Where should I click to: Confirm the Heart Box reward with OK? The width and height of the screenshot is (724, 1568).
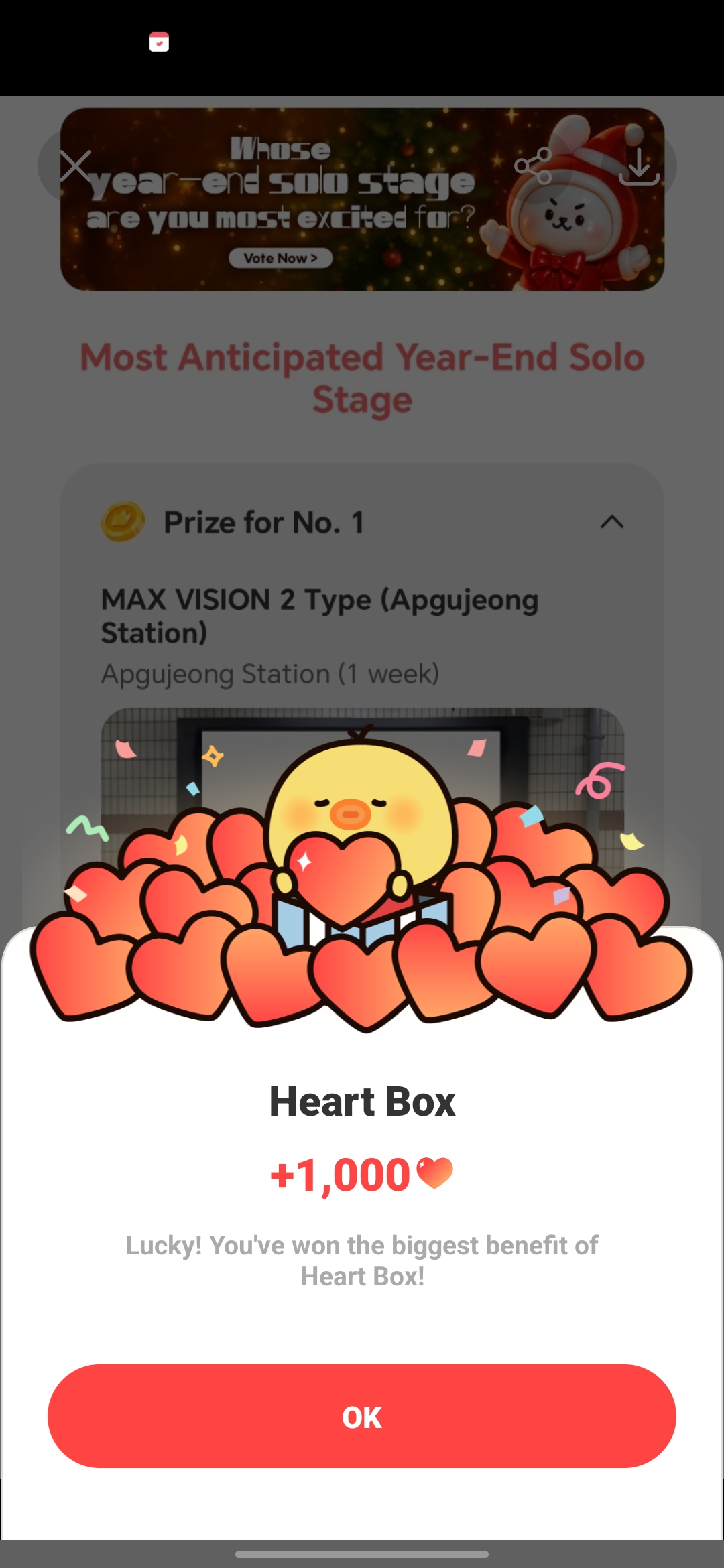click(x=361, y=1416)
